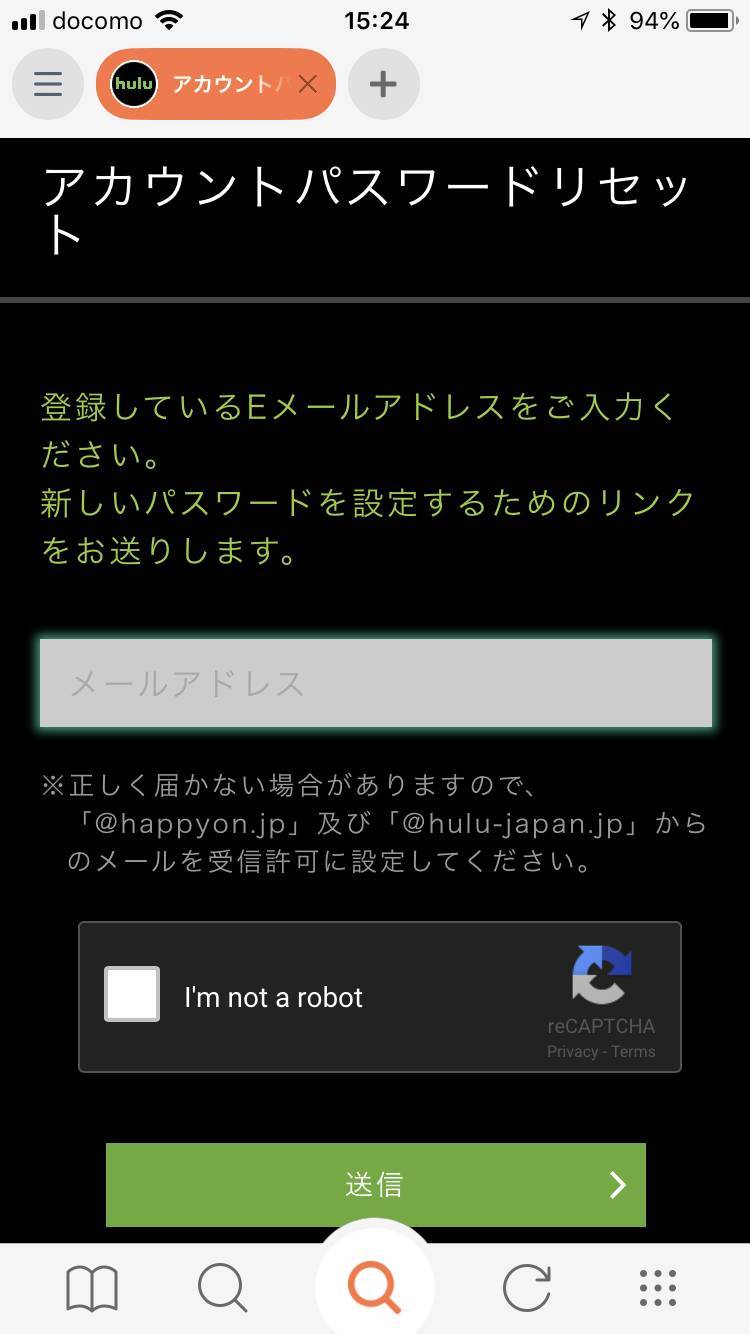Screen dimensions: 750x1334
Task: Tap the gray magnifier search icon
Action: [x=222, y=1288]
